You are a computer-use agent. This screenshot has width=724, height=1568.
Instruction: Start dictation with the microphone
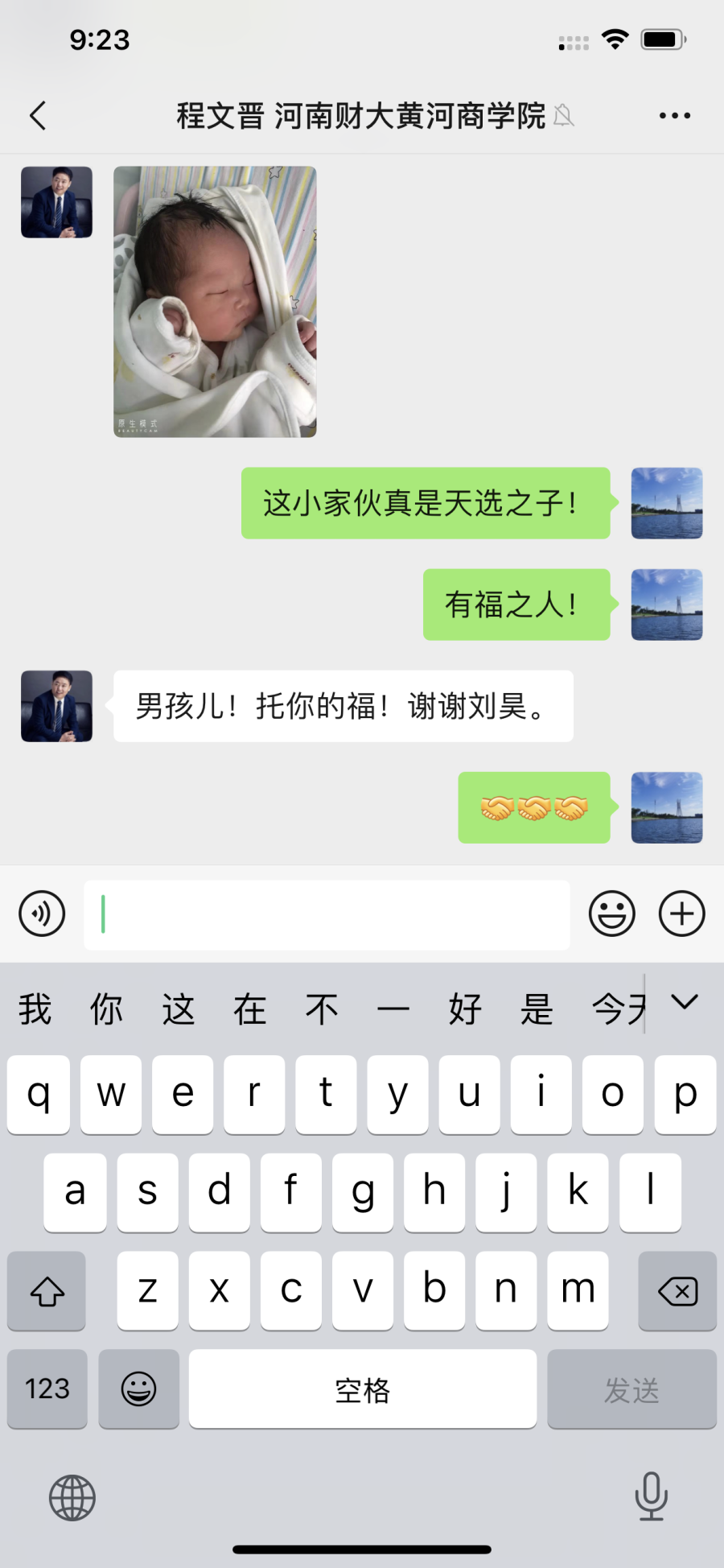pos(651,1496)
